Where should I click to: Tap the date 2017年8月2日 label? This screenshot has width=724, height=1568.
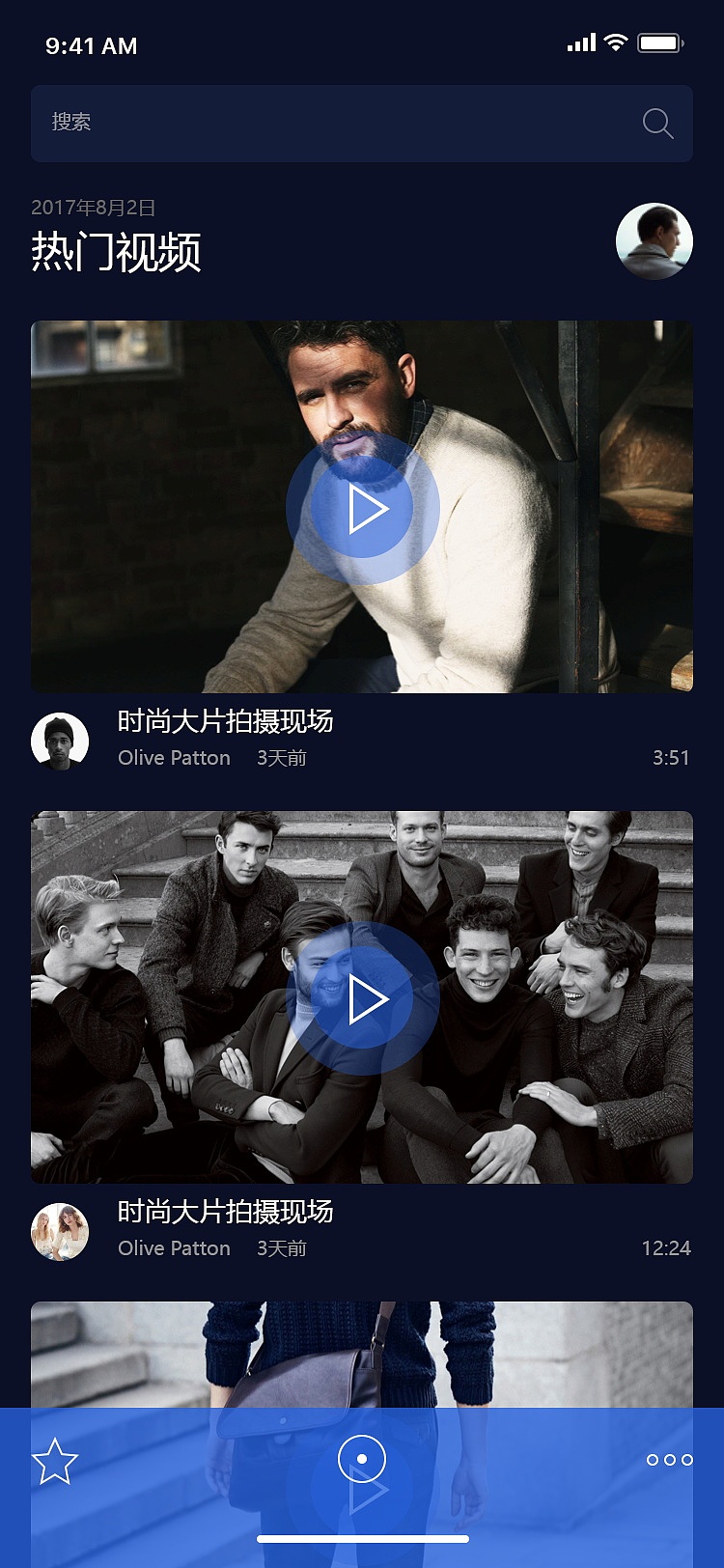95,207
